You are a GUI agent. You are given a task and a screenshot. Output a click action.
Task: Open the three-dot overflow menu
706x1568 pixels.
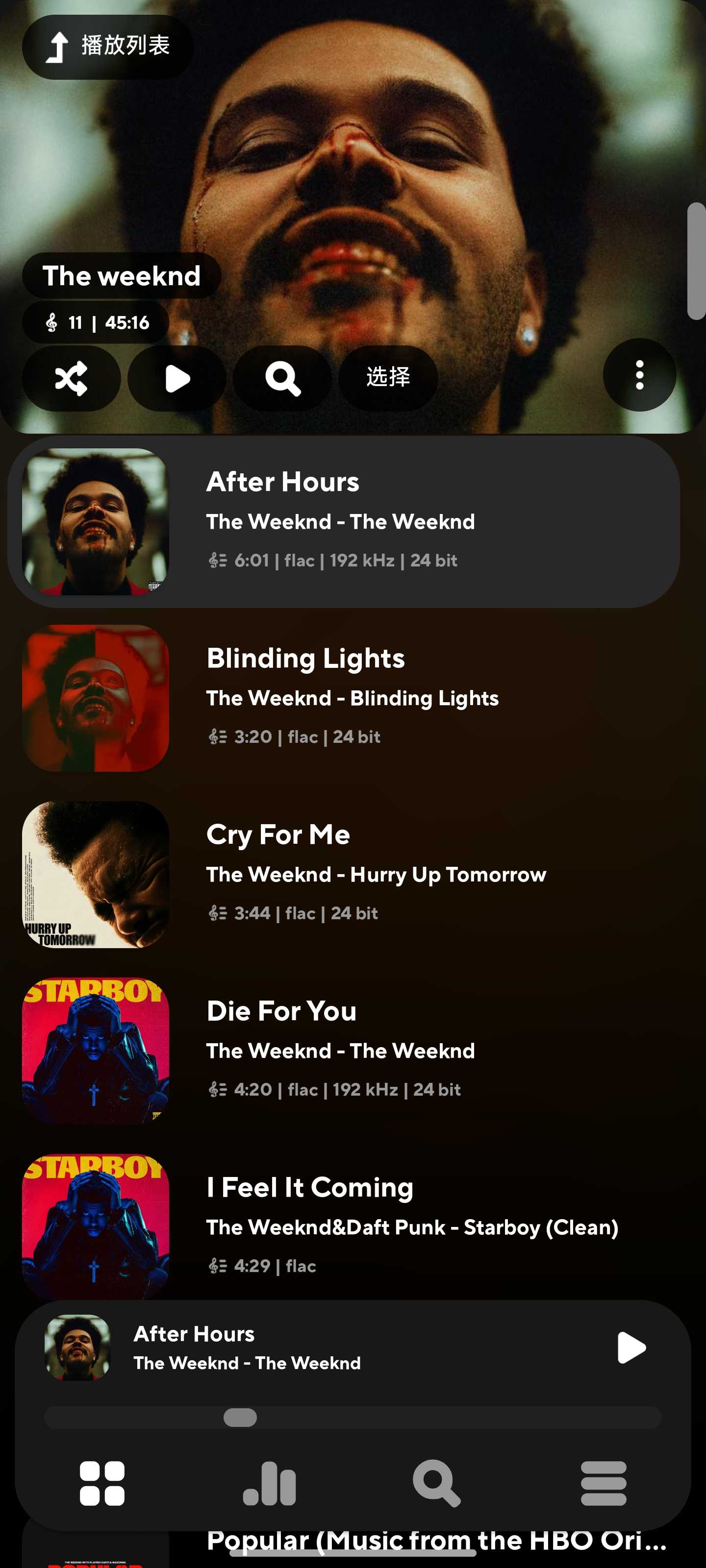[x=639, y=375]
